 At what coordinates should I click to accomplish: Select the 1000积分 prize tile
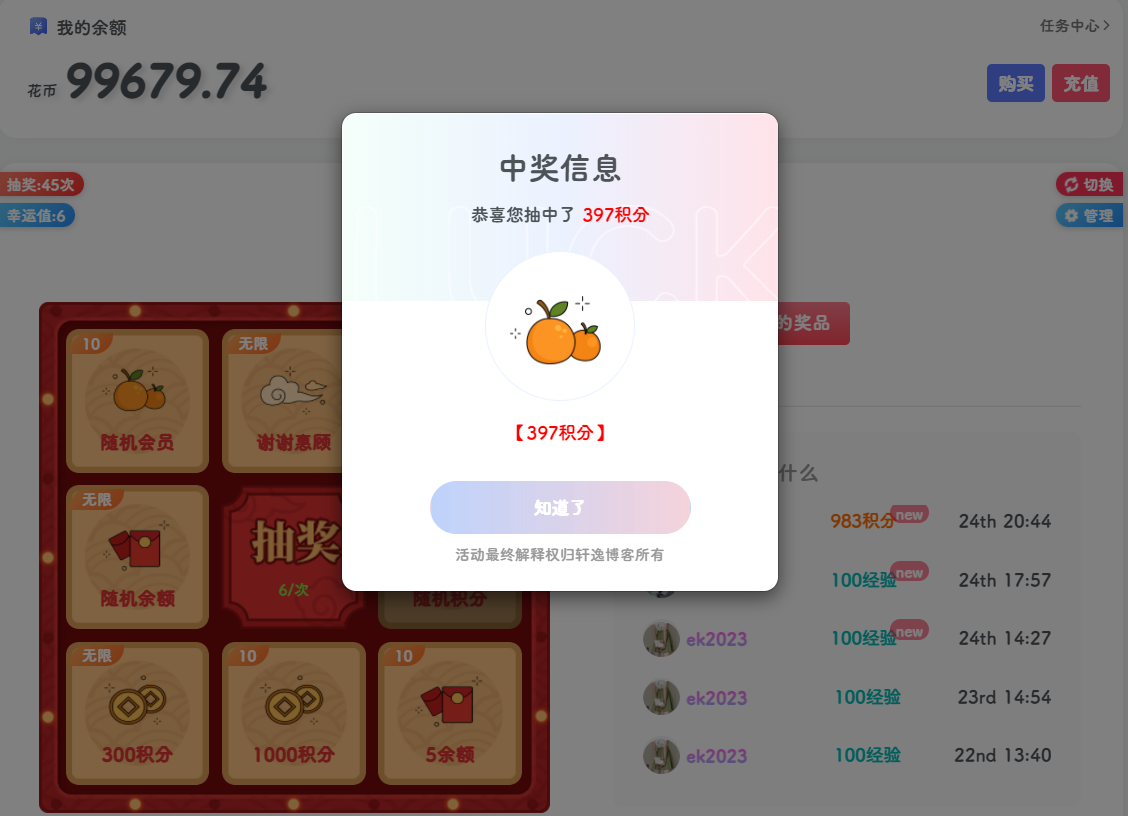point(293,713)
